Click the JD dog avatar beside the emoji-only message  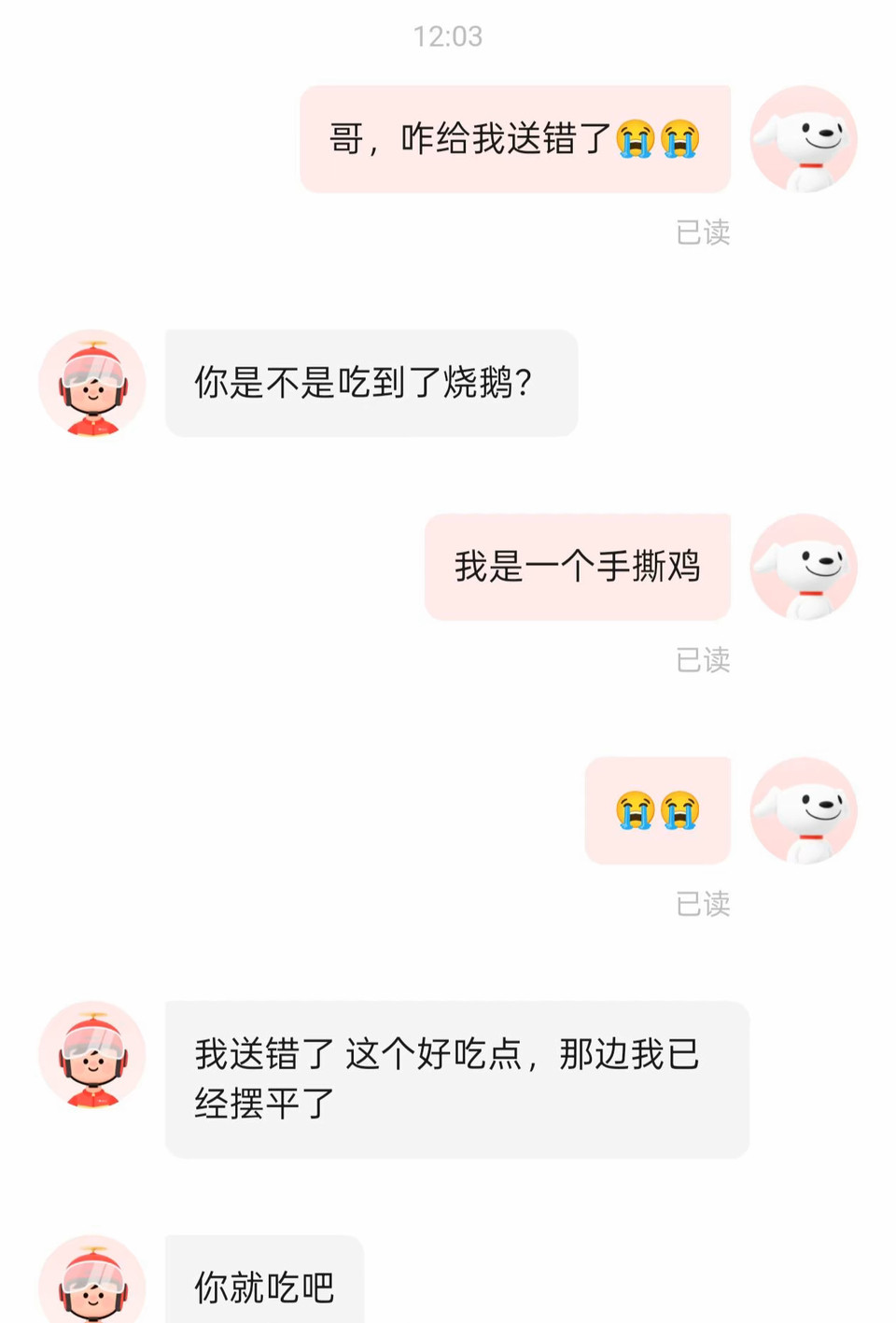[x=805, y=810]
